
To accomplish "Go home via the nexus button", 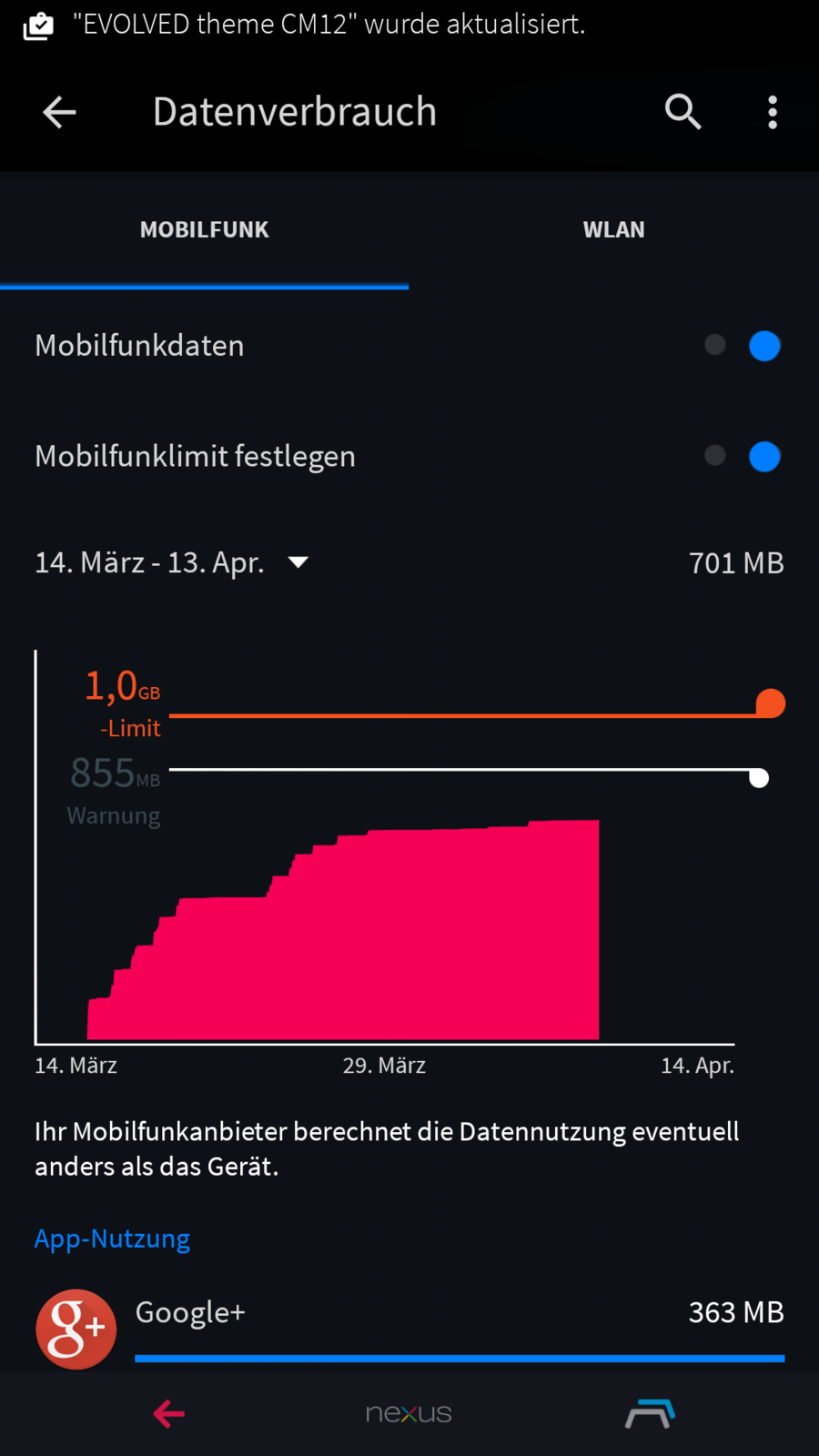I will 409,1413.
